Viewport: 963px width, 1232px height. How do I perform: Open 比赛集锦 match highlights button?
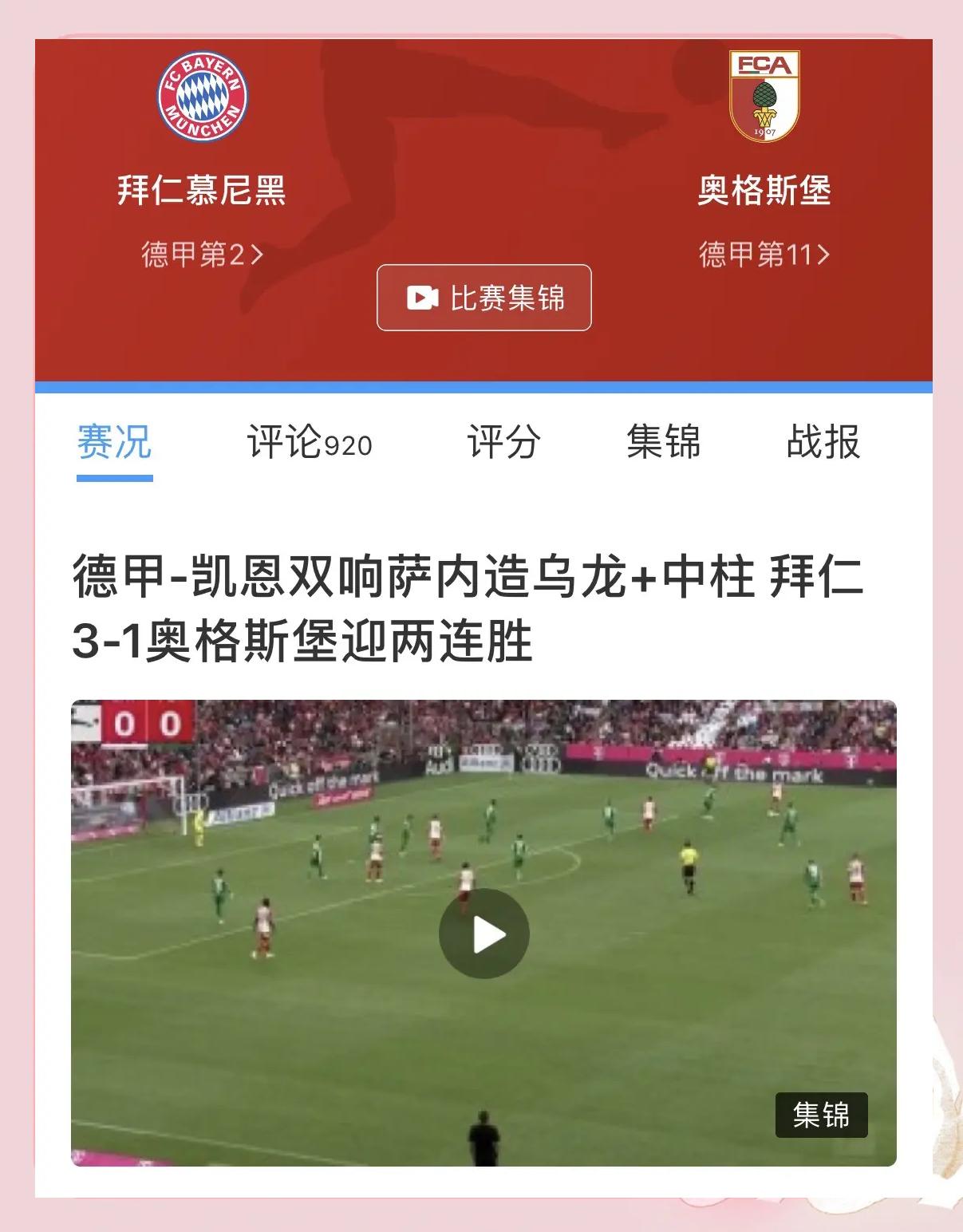[x=484, y=298]
